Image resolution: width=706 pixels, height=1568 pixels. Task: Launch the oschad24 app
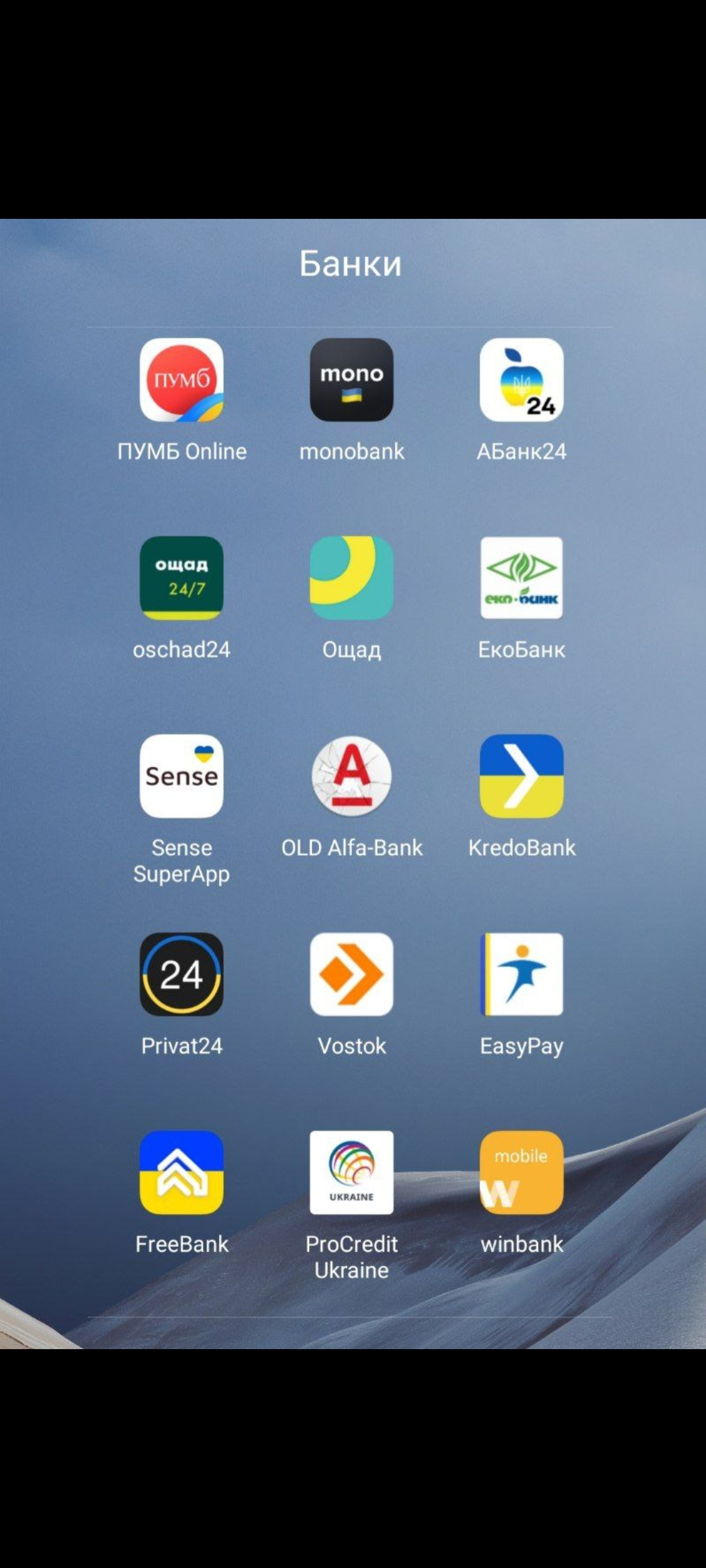(x=182, y=578)
